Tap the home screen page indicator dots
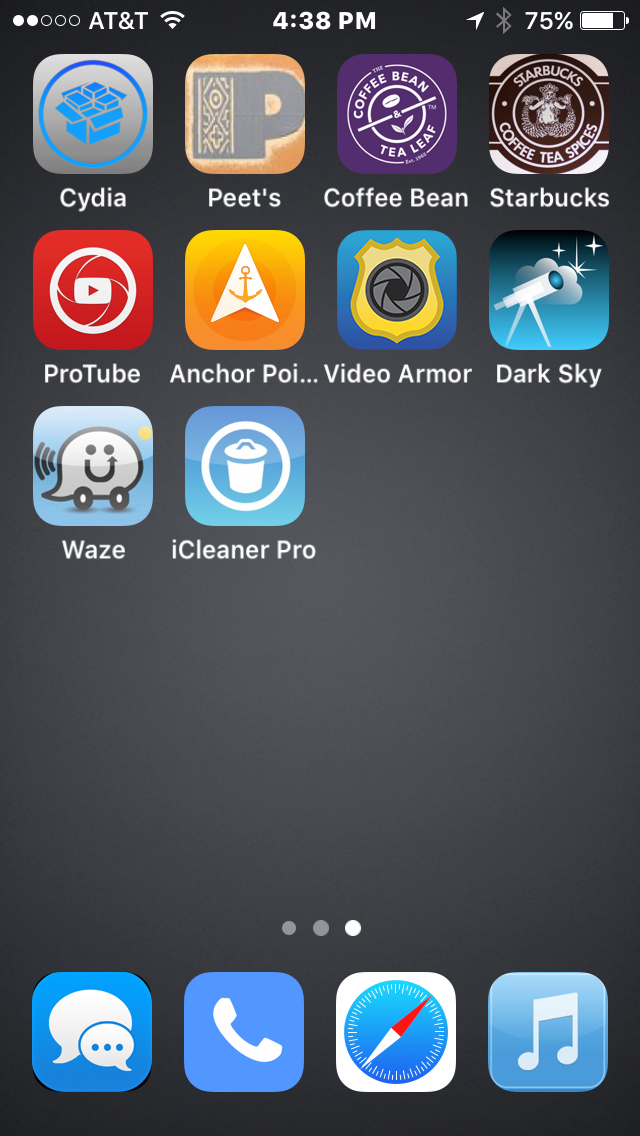This screenshot has height=1136, width=640. tap(321, 928)
